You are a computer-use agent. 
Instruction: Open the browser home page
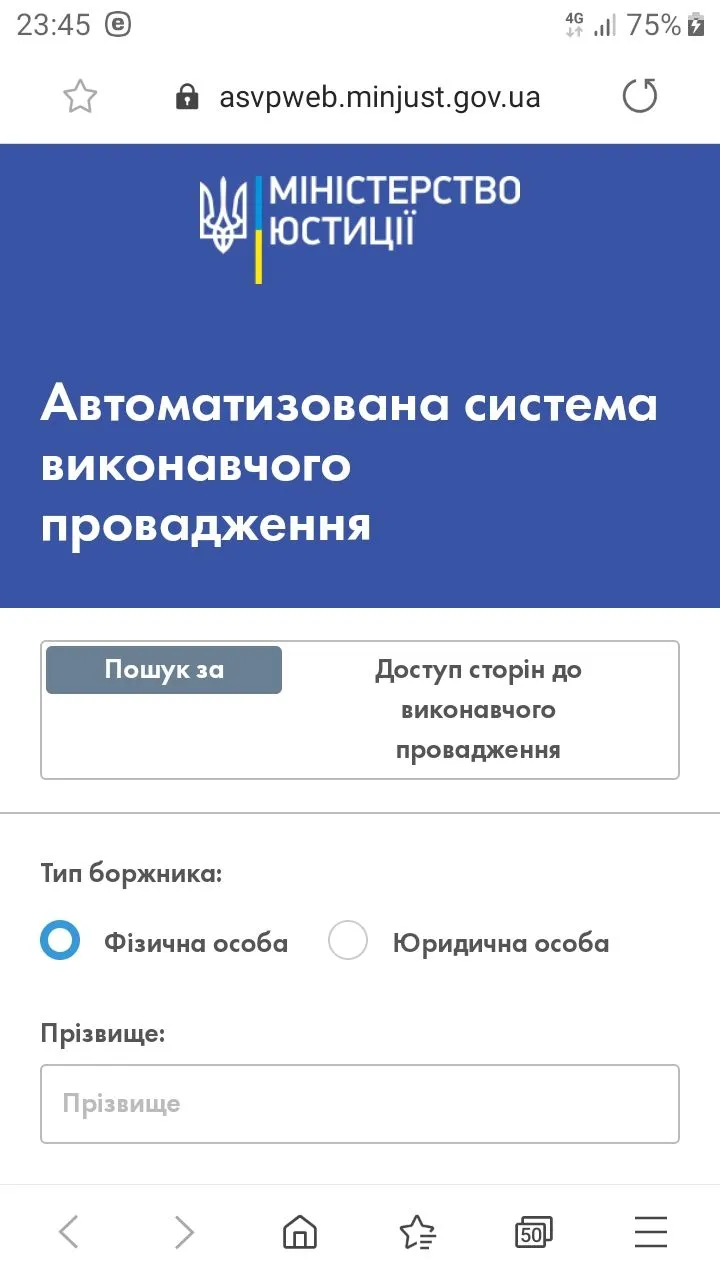(x=300, y=1232)
